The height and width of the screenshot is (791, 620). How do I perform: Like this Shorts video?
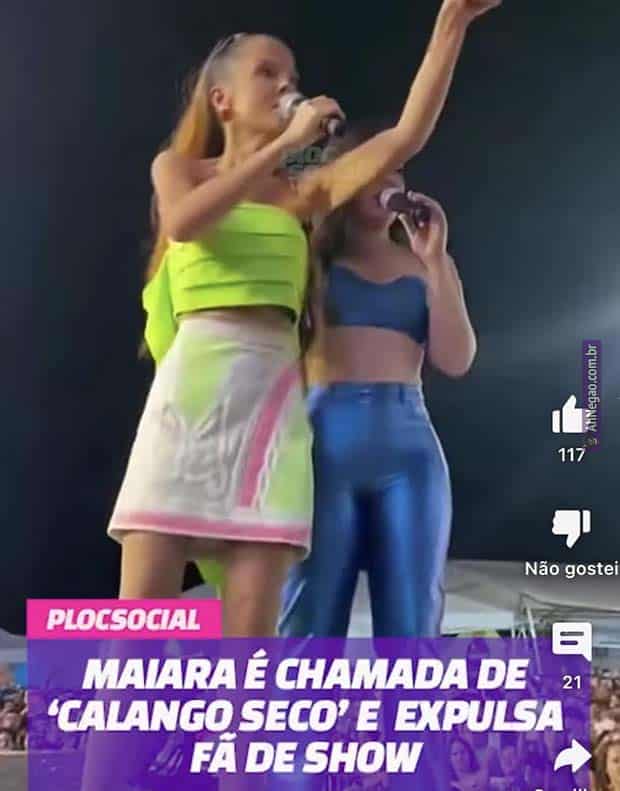tap(570, 415)
